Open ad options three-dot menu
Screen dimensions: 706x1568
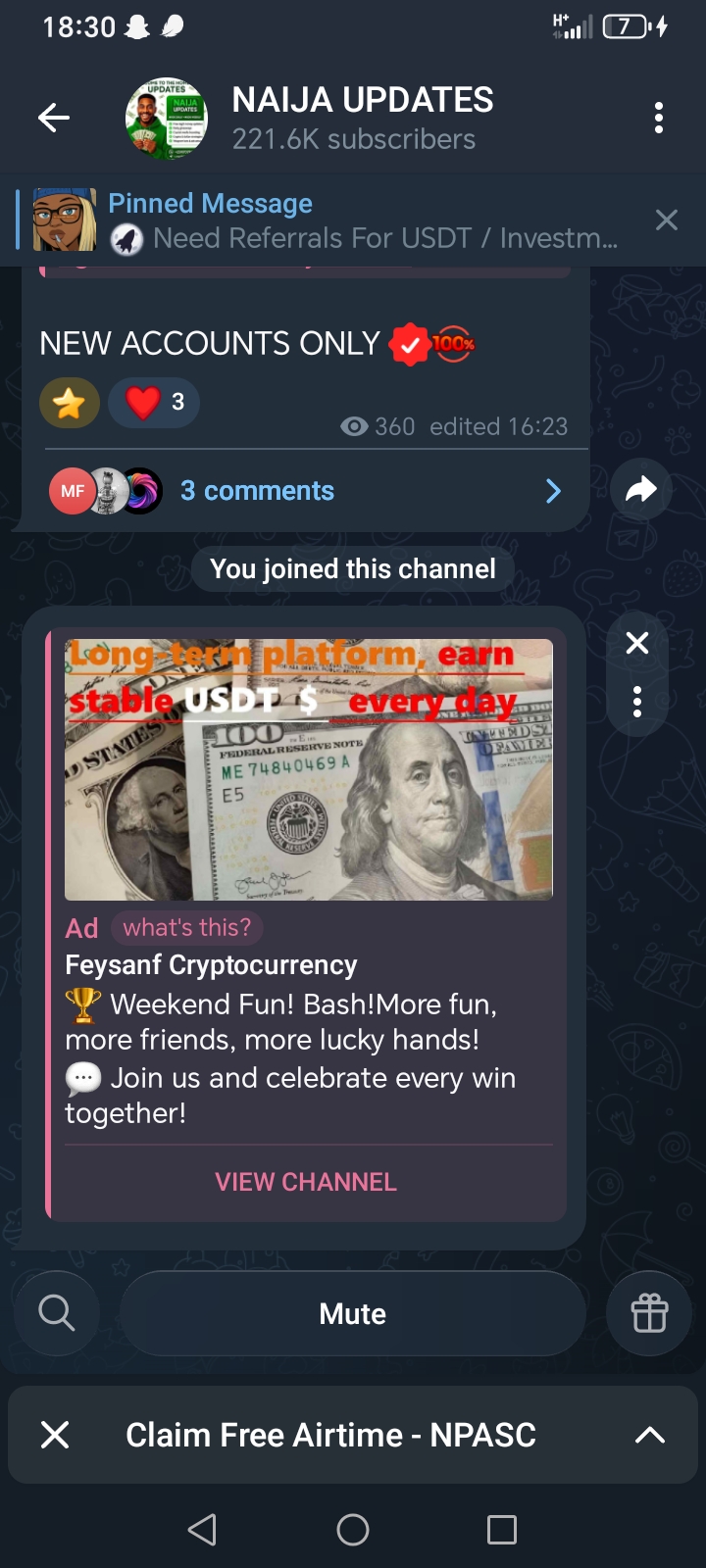coord(637,702)
